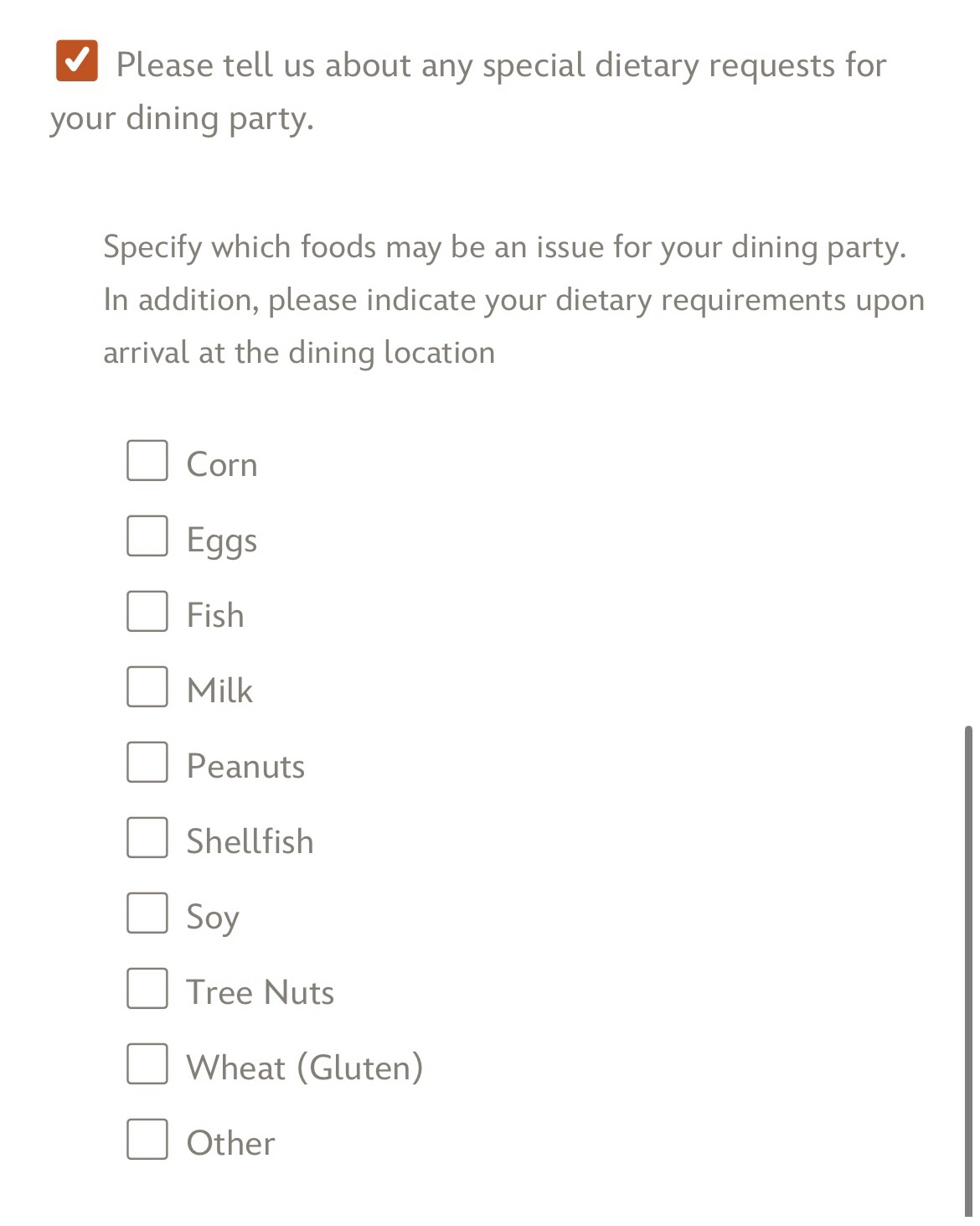Choose the Tree Nuts option
This screenshot has width=980, height=1226.
tap(147, 989)
